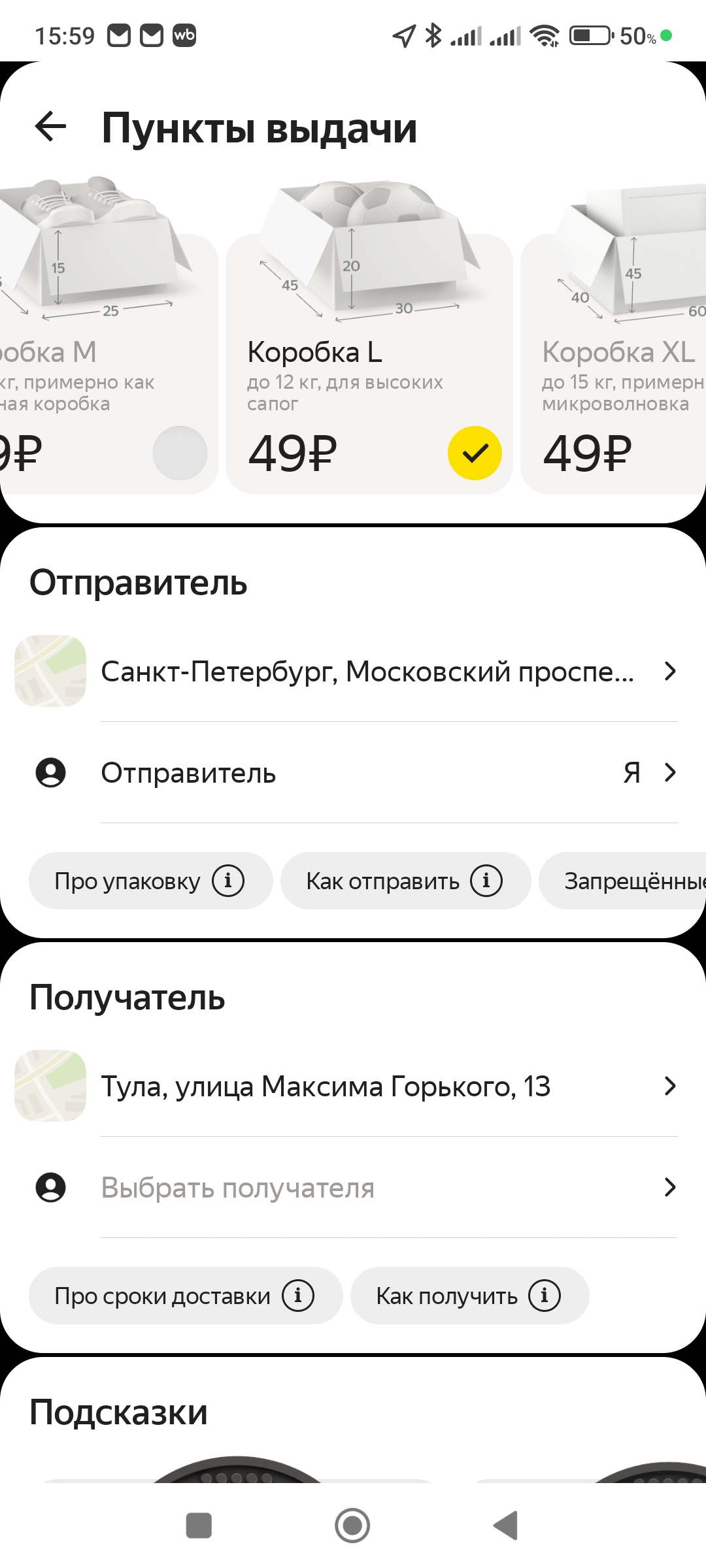Go back using the arrow next to Пункты выдачи

(x=51, y=126)
